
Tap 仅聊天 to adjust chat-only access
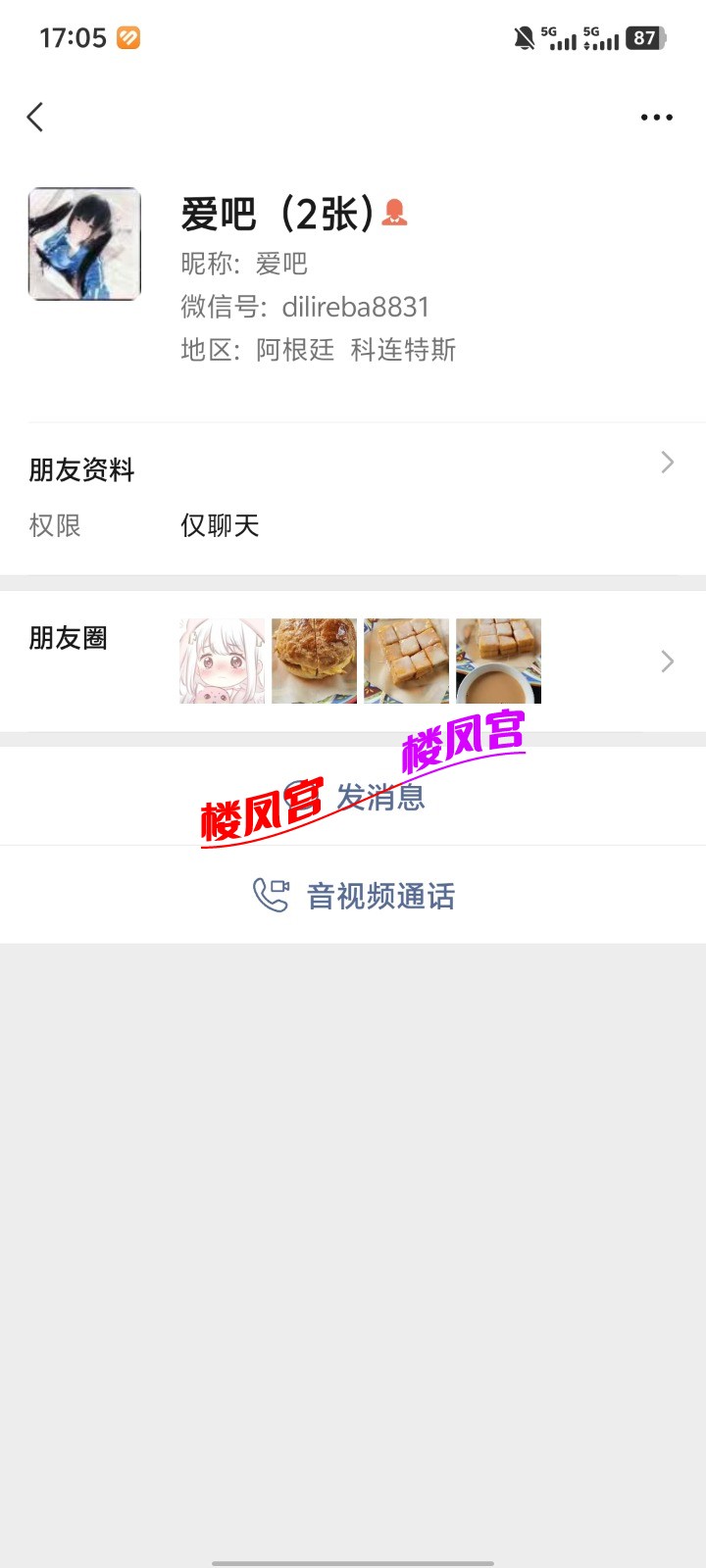(219, 526)
